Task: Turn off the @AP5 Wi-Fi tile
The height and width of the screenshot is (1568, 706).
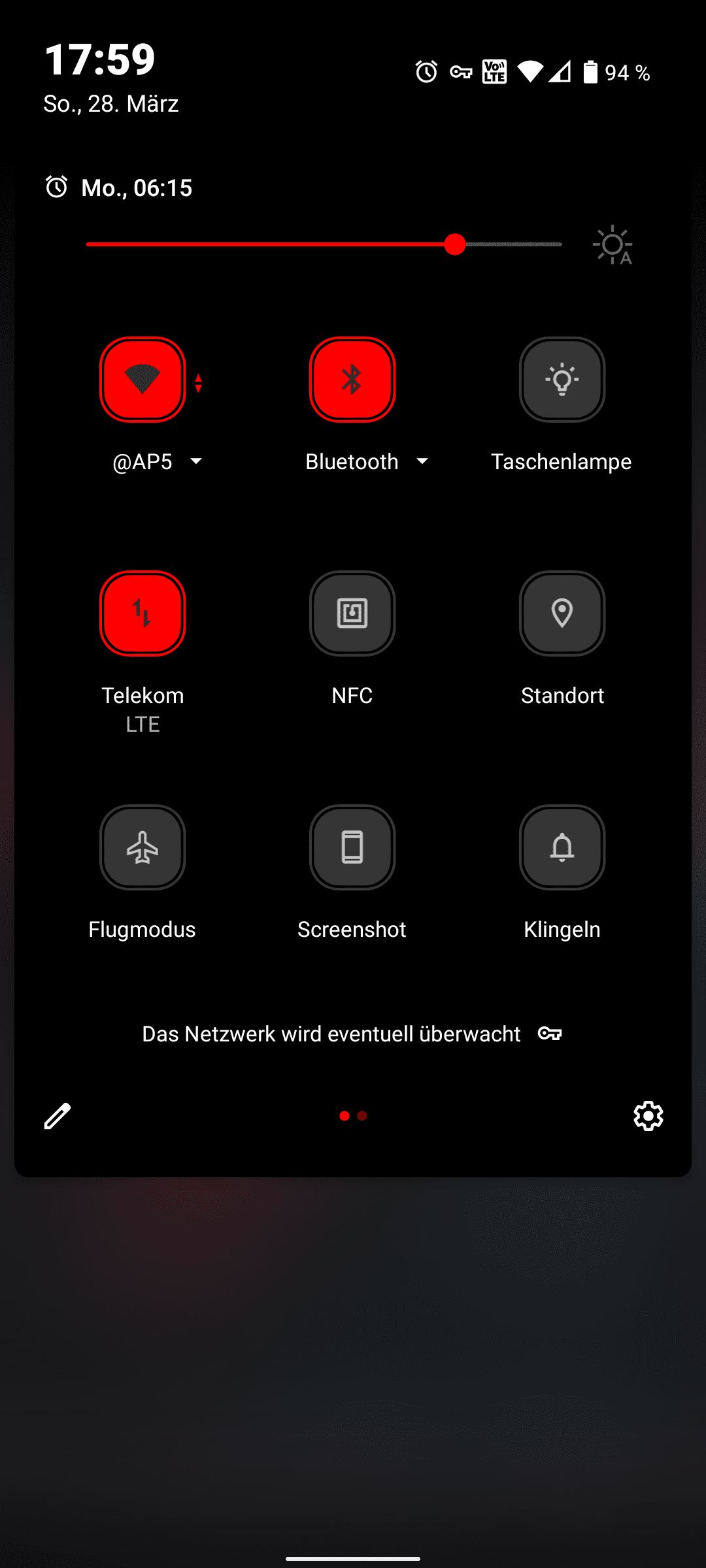Action: click(143, 380)
